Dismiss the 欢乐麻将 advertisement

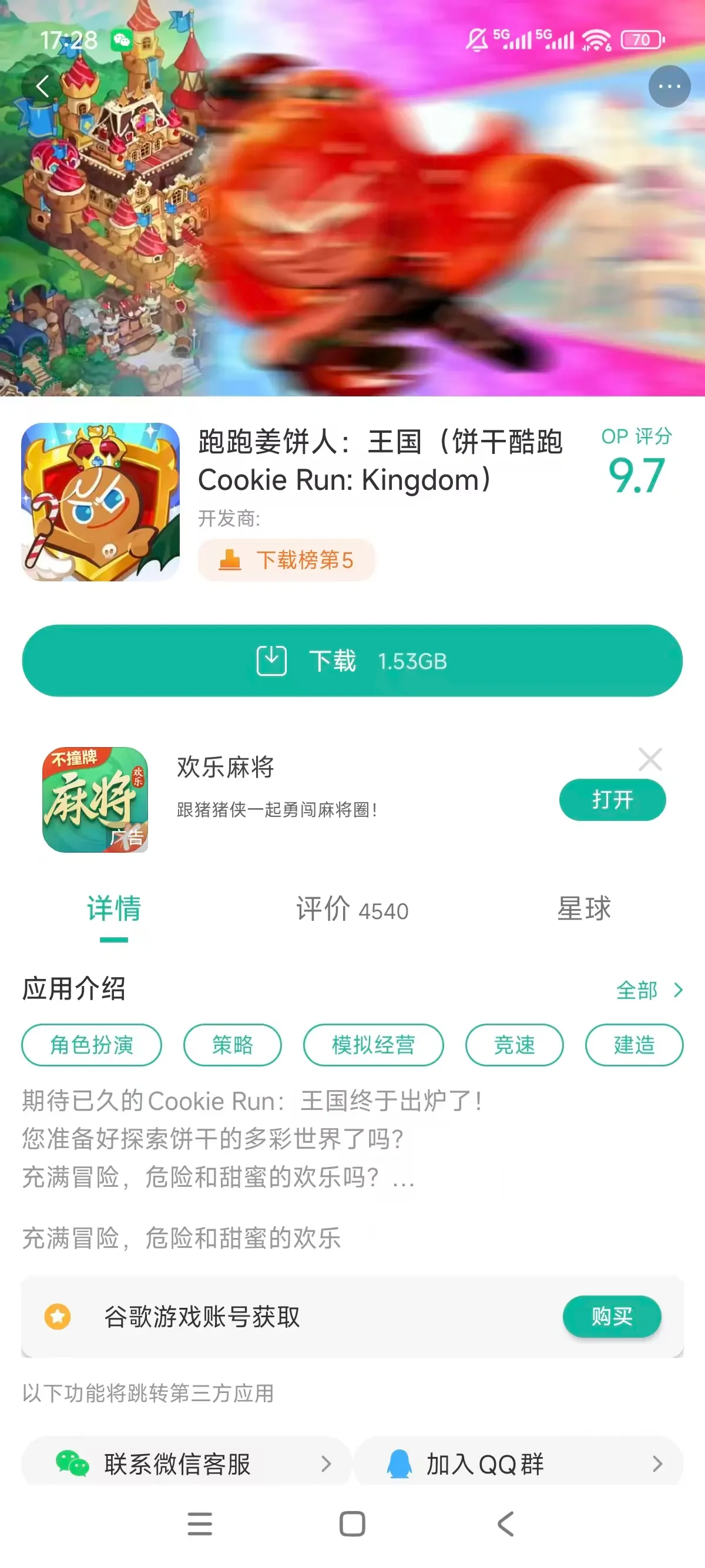click(650, 759)
